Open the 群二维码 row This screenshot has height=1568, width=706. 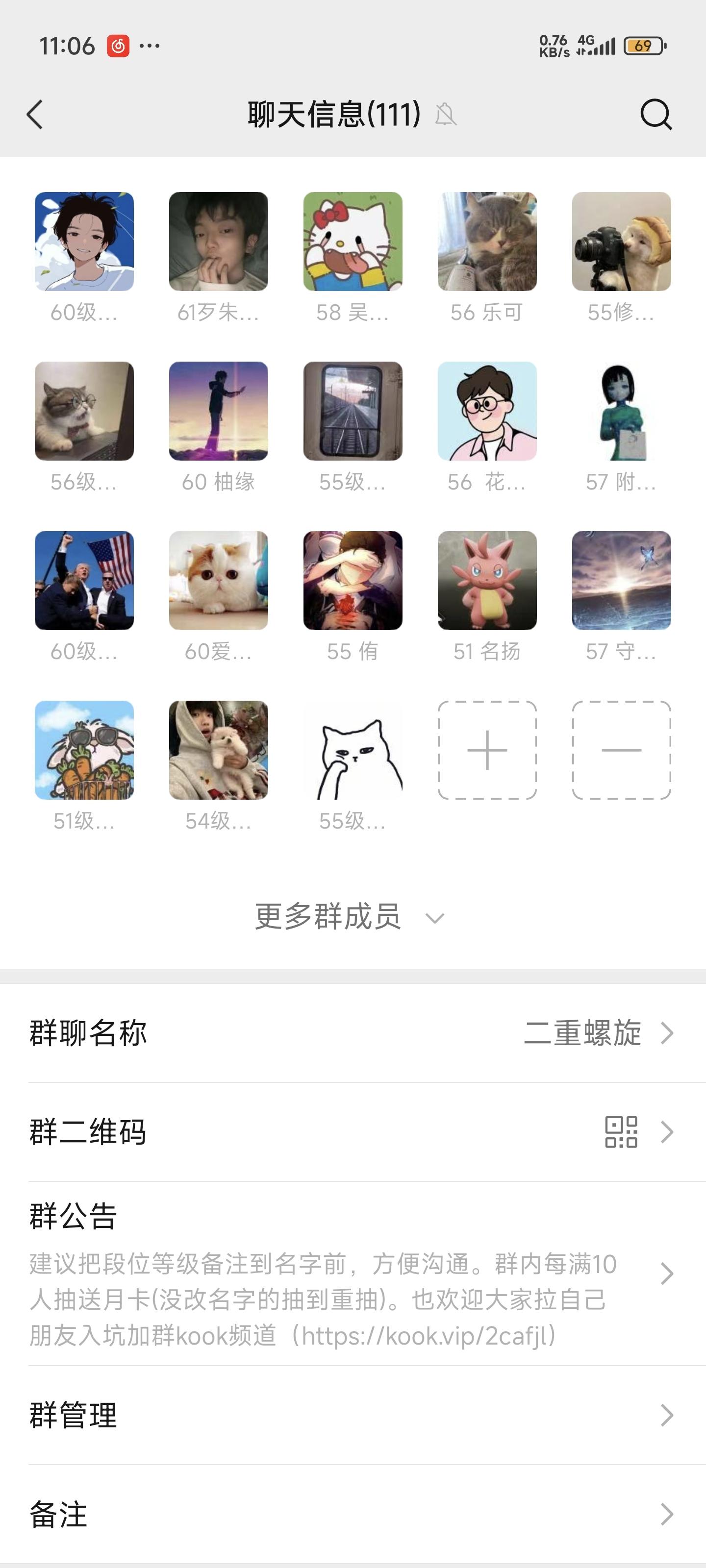[353, 1132]
